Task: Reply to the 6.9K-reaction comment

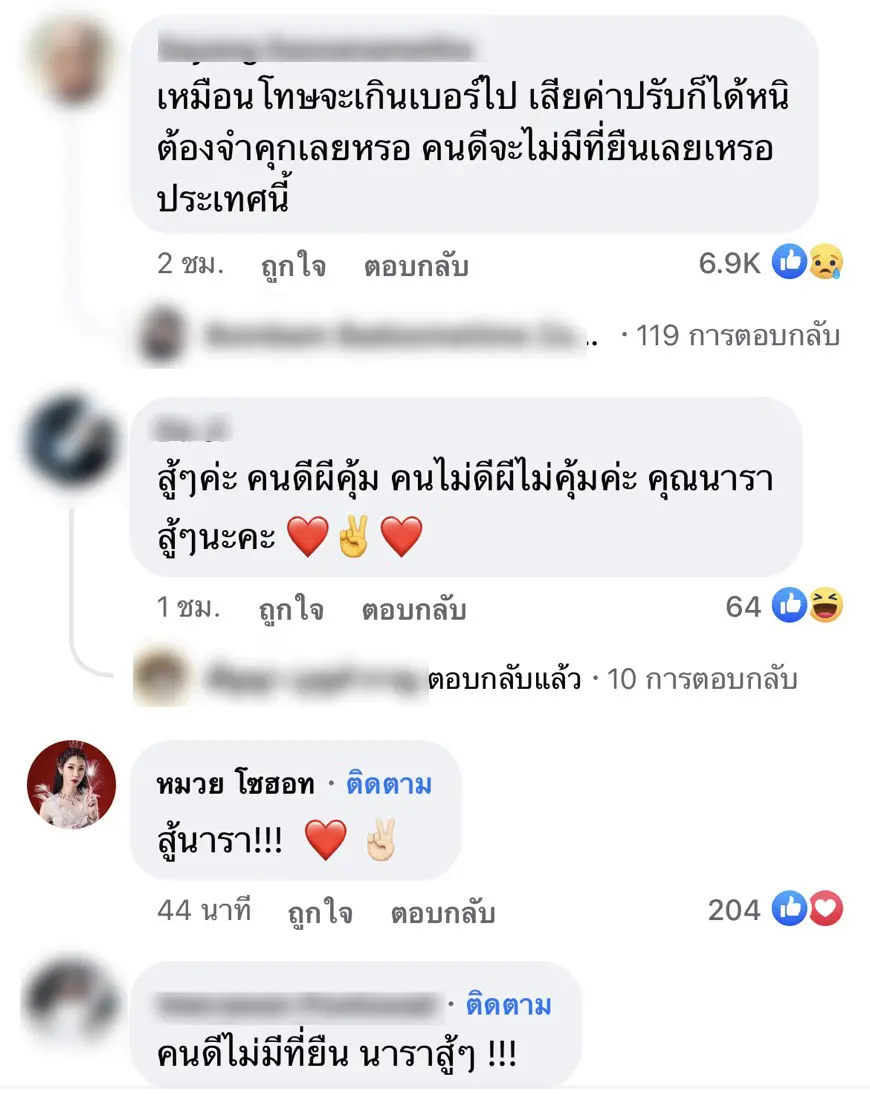Action: click(x=414, y=266)
